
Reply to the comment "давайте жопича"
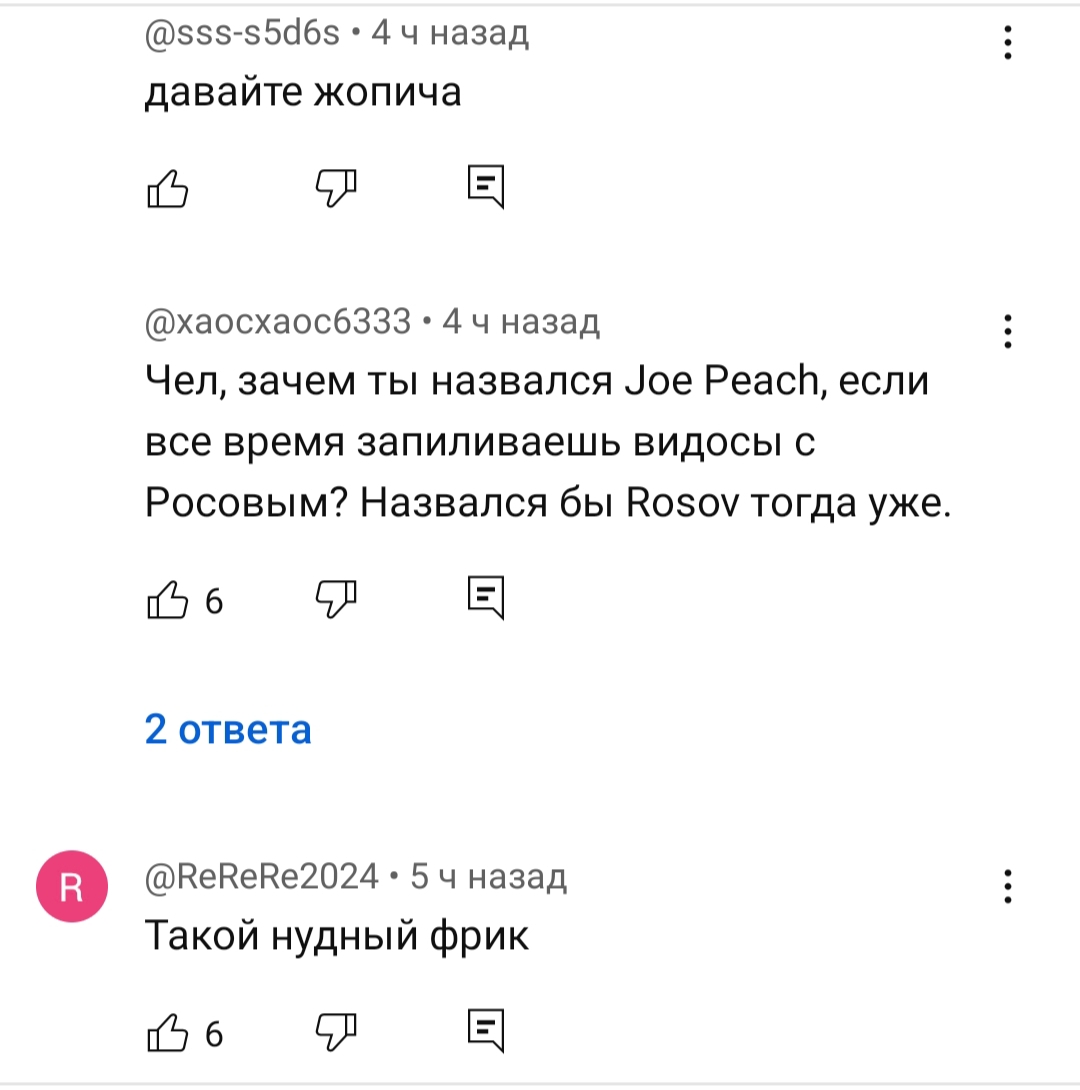(486, 187)
